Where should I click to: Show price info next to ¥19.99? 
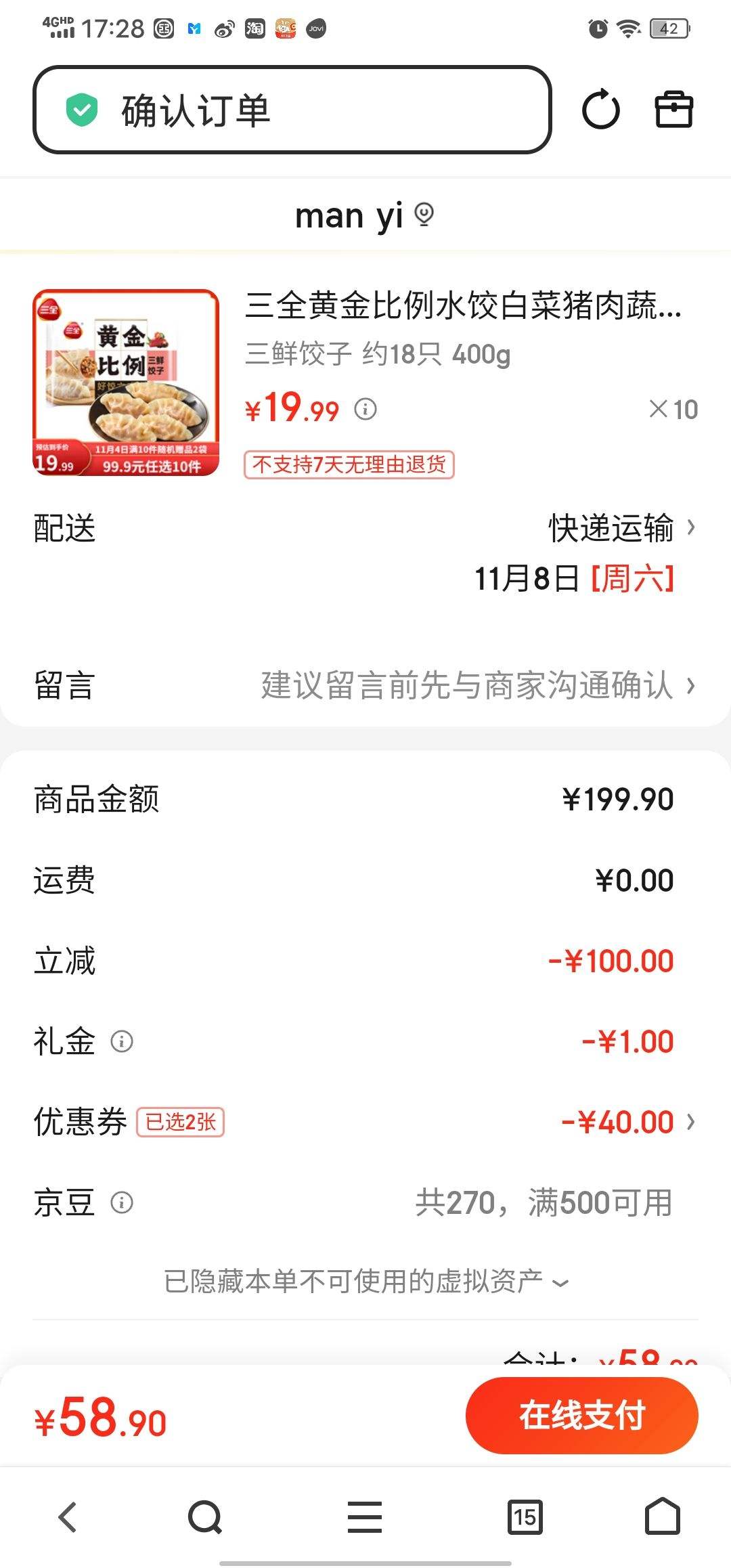[x=365, y=410]
